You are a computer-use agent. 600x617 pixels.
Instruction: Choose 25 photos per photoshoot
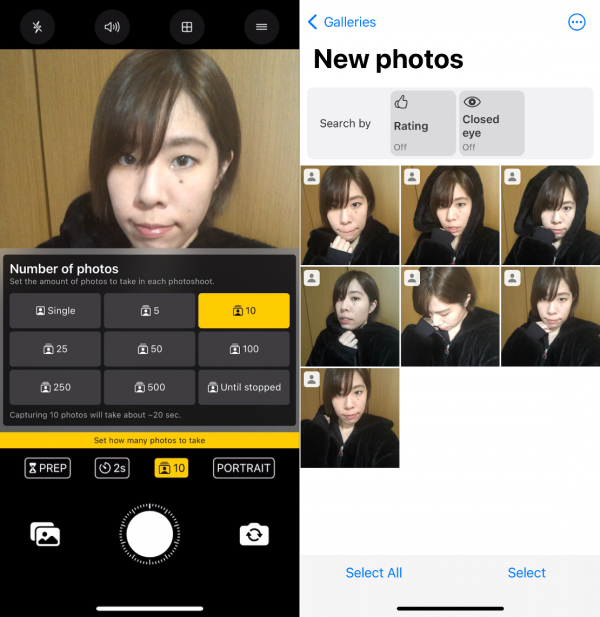point(55,349)
